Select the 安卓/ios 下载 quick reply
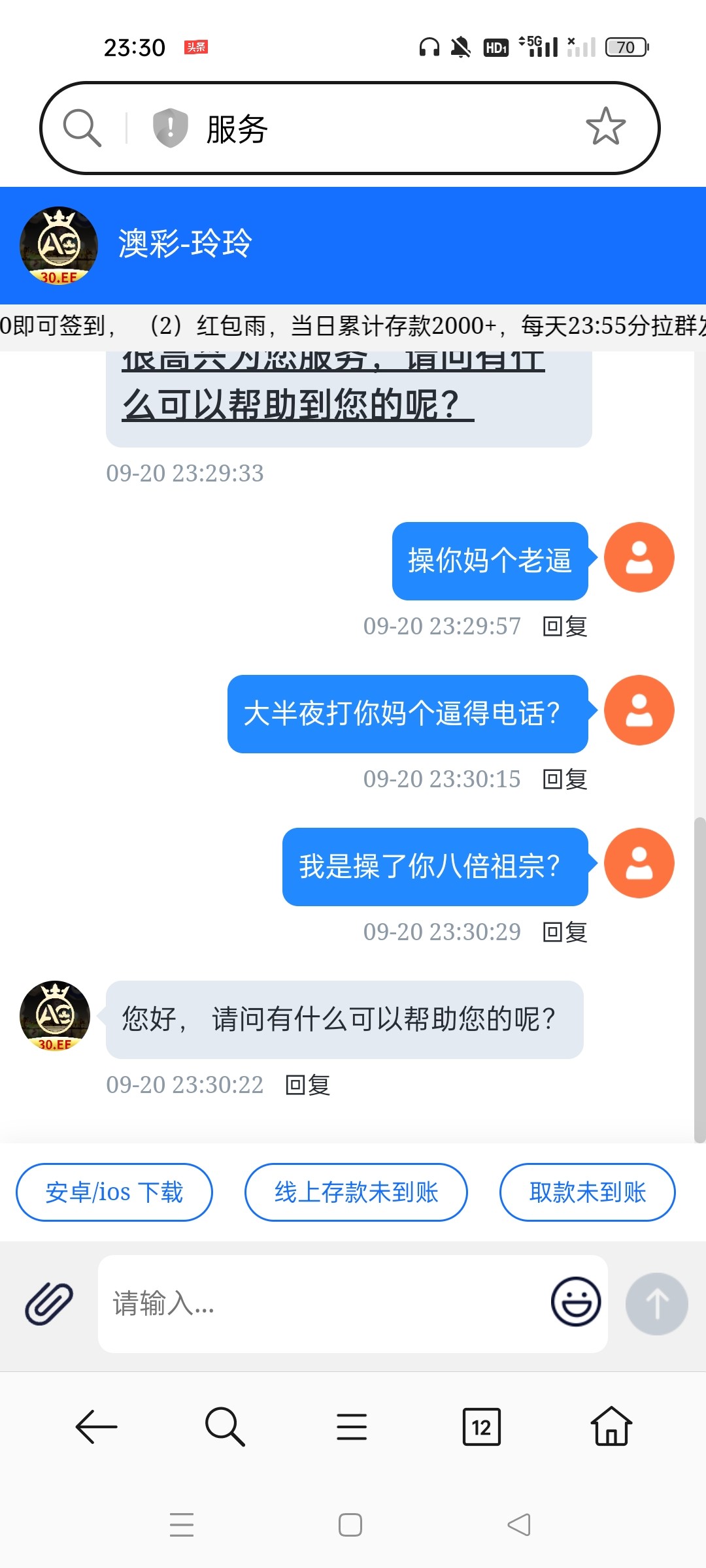This screenshot has width=706, height=1568. (114, 1192)
